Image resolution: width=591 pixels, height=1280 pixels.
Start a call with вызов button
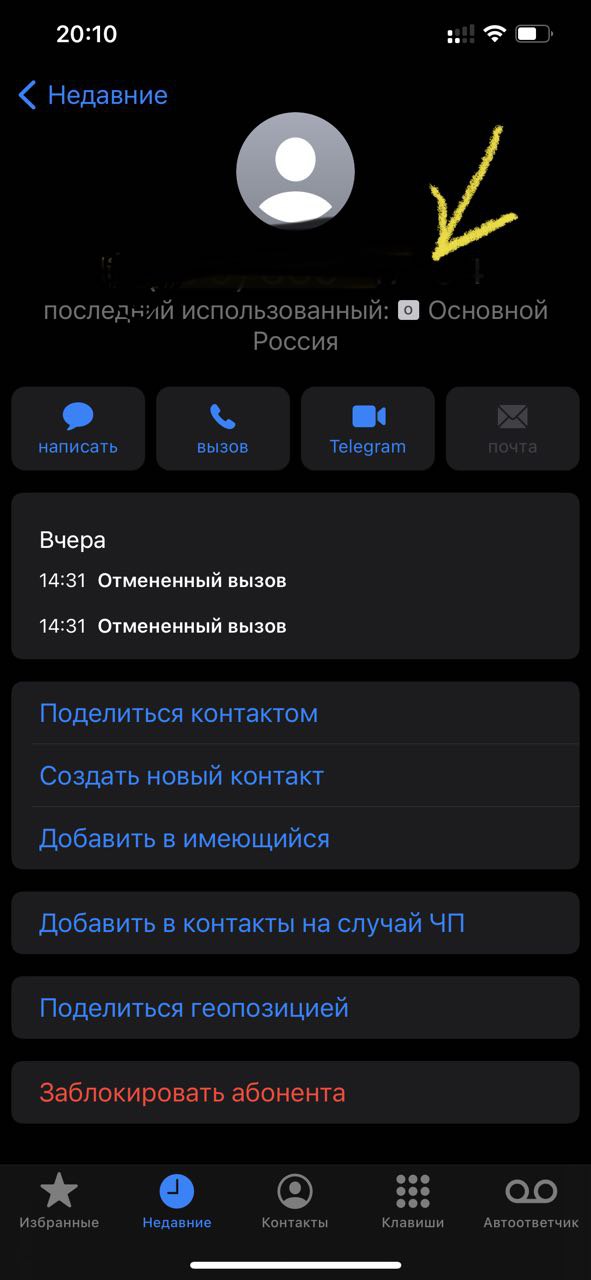pyautogui.click(x=223, y=428)
